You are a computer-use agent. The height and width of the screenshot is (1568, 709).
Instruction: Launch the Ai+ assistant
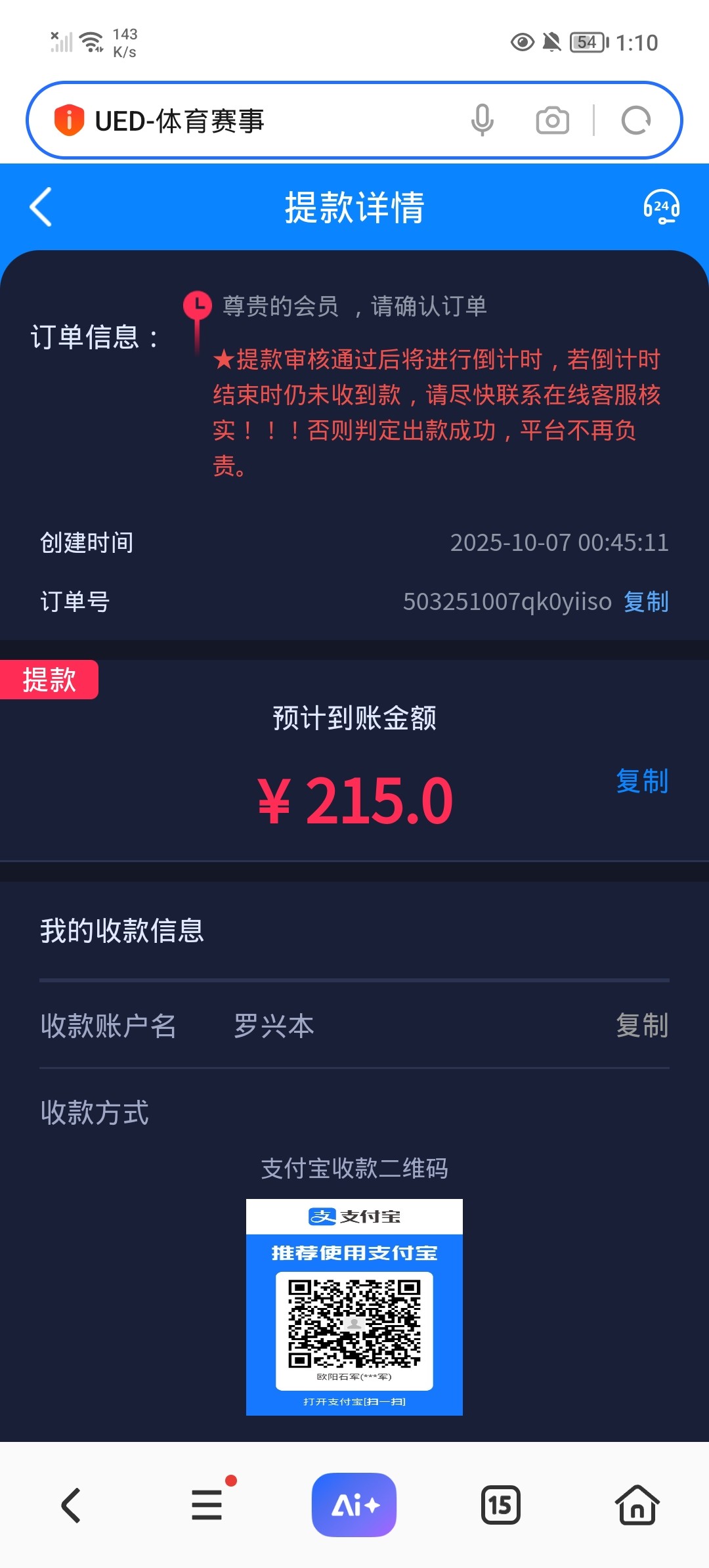[x=354, y=1505]
